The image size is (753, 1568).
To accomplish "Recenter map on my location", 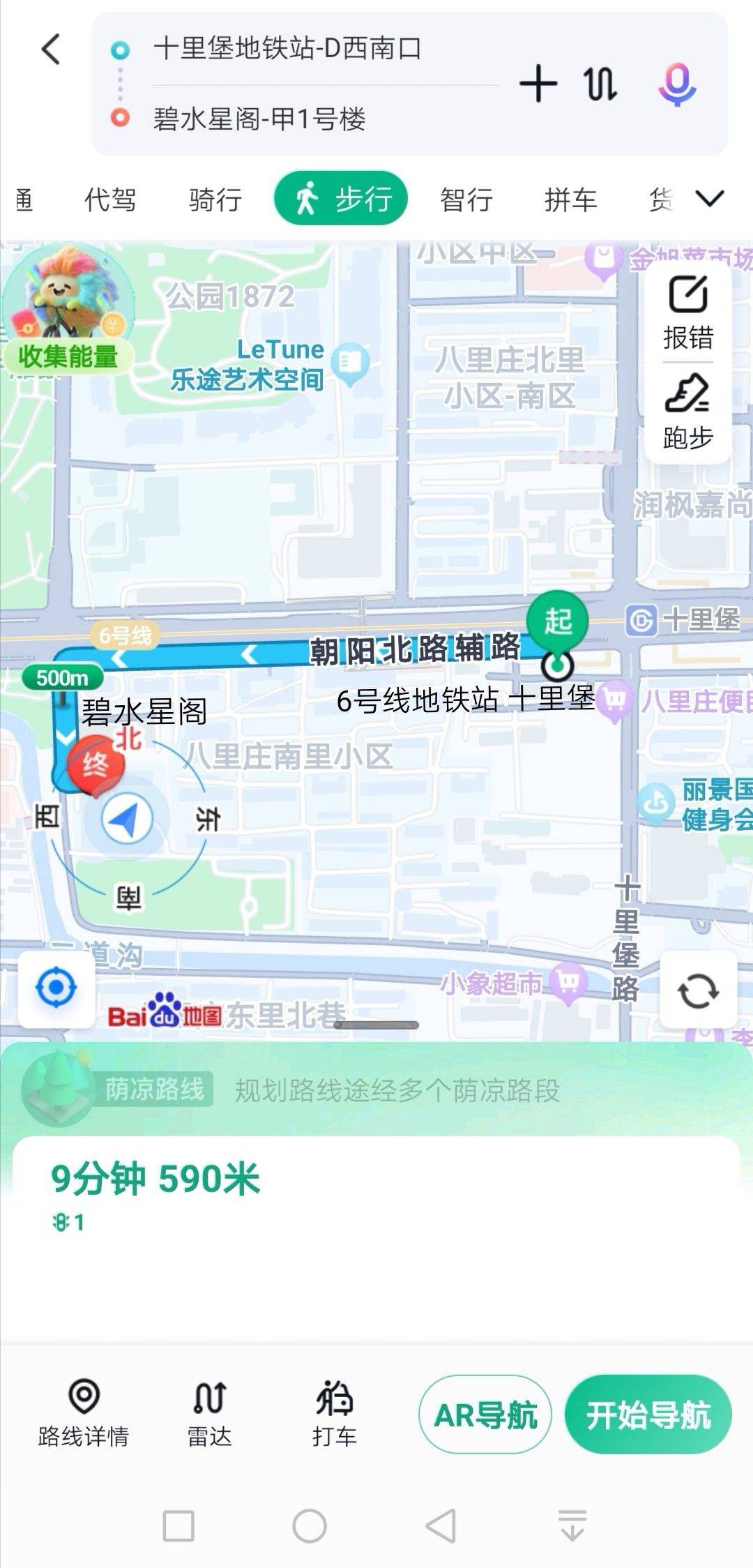I will click(x=56, y=988).
